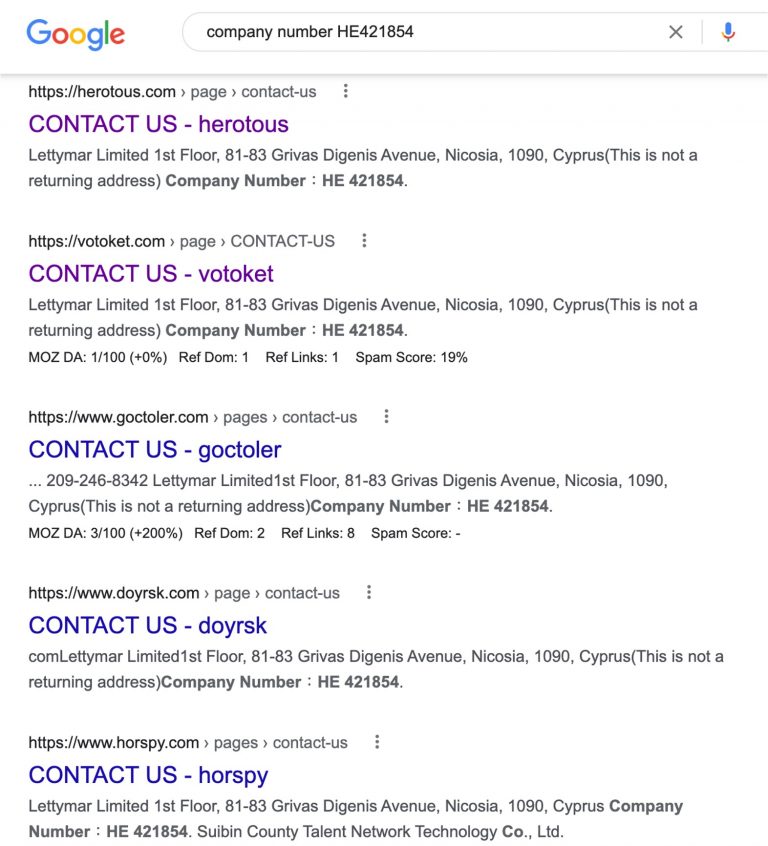The width and height of the screenshot is (768, 846).
Task: Open the three-dot menu on the goctoler result
Action: click(x=386, y=416)
